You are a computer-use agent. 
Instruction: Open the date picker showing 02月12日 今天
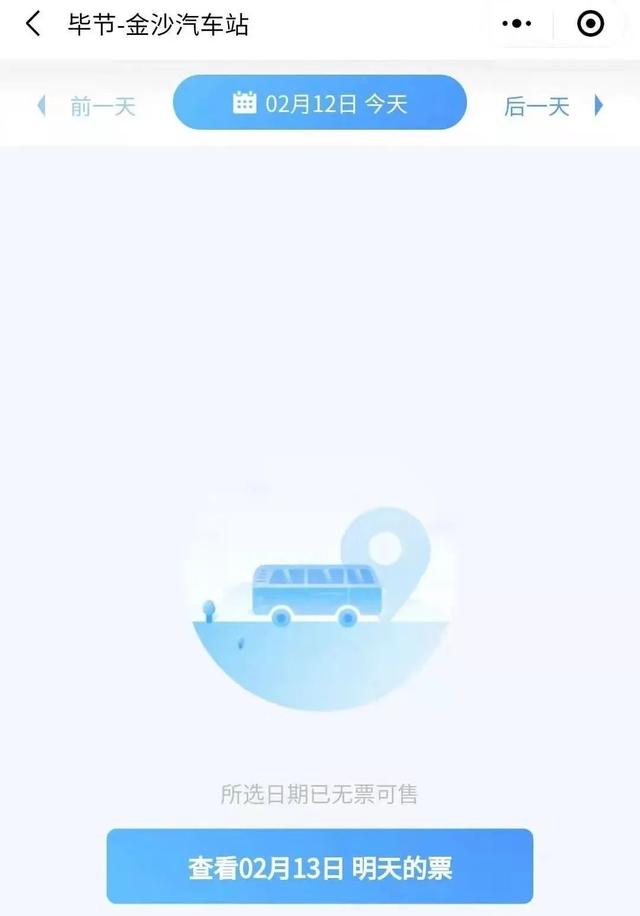(319, 103)
